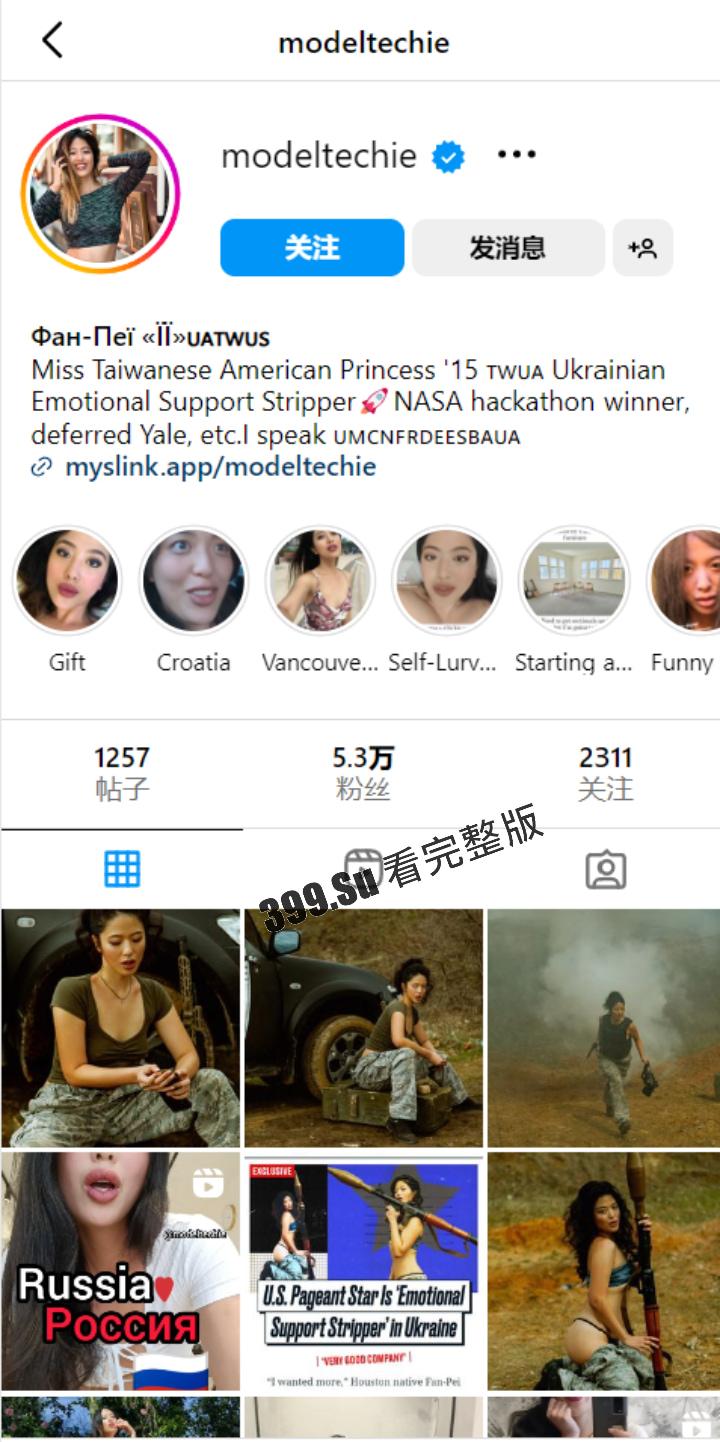Switch to the tagged photos tab
Viewport: 720px width, 1442px height.
click(605, 870)
